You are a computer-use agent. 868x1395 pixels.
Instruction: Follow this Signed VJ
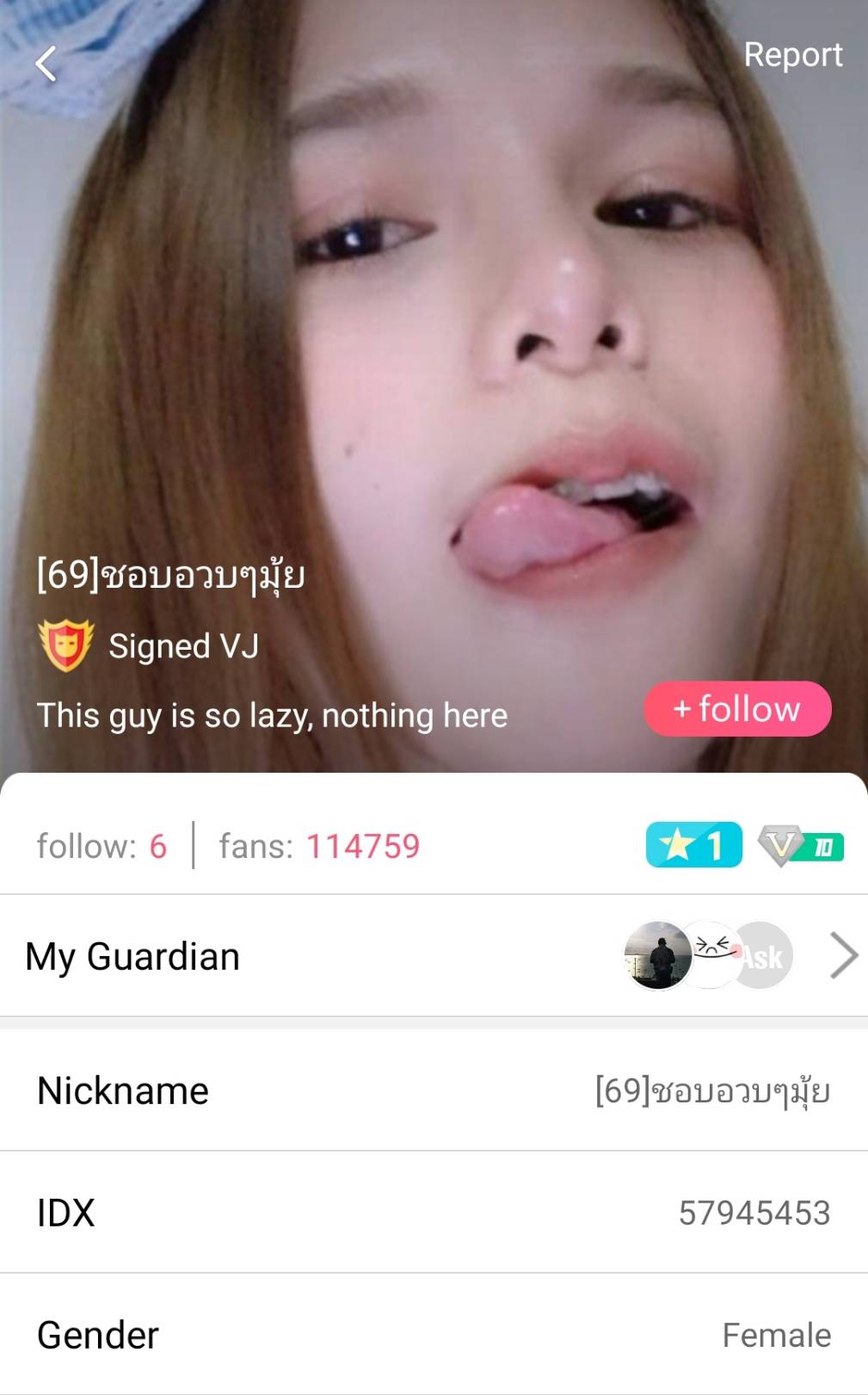click(737, 709)
